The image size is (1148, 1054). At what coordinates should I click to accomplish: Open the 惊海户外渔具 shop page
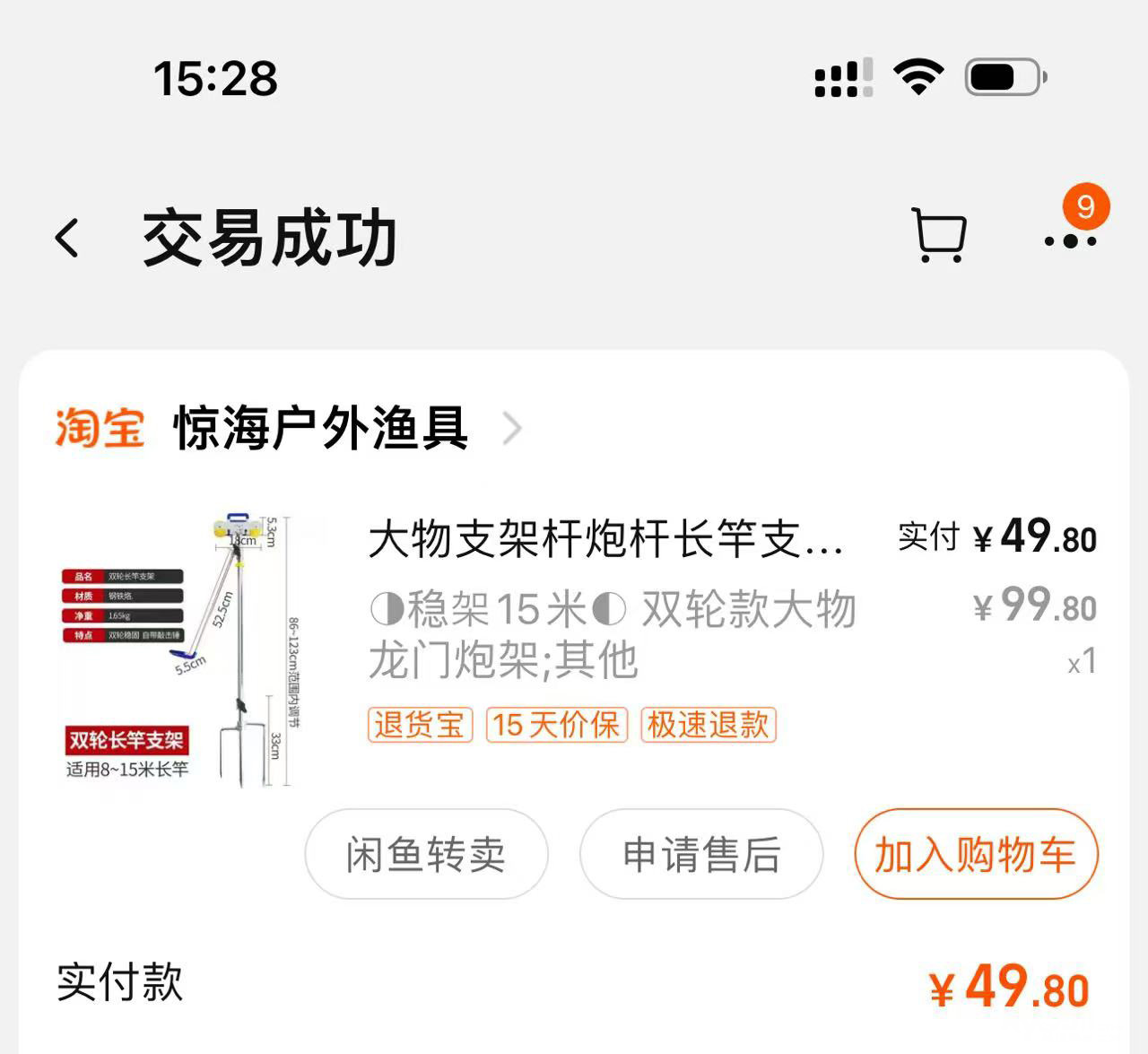tap(320, 428)
